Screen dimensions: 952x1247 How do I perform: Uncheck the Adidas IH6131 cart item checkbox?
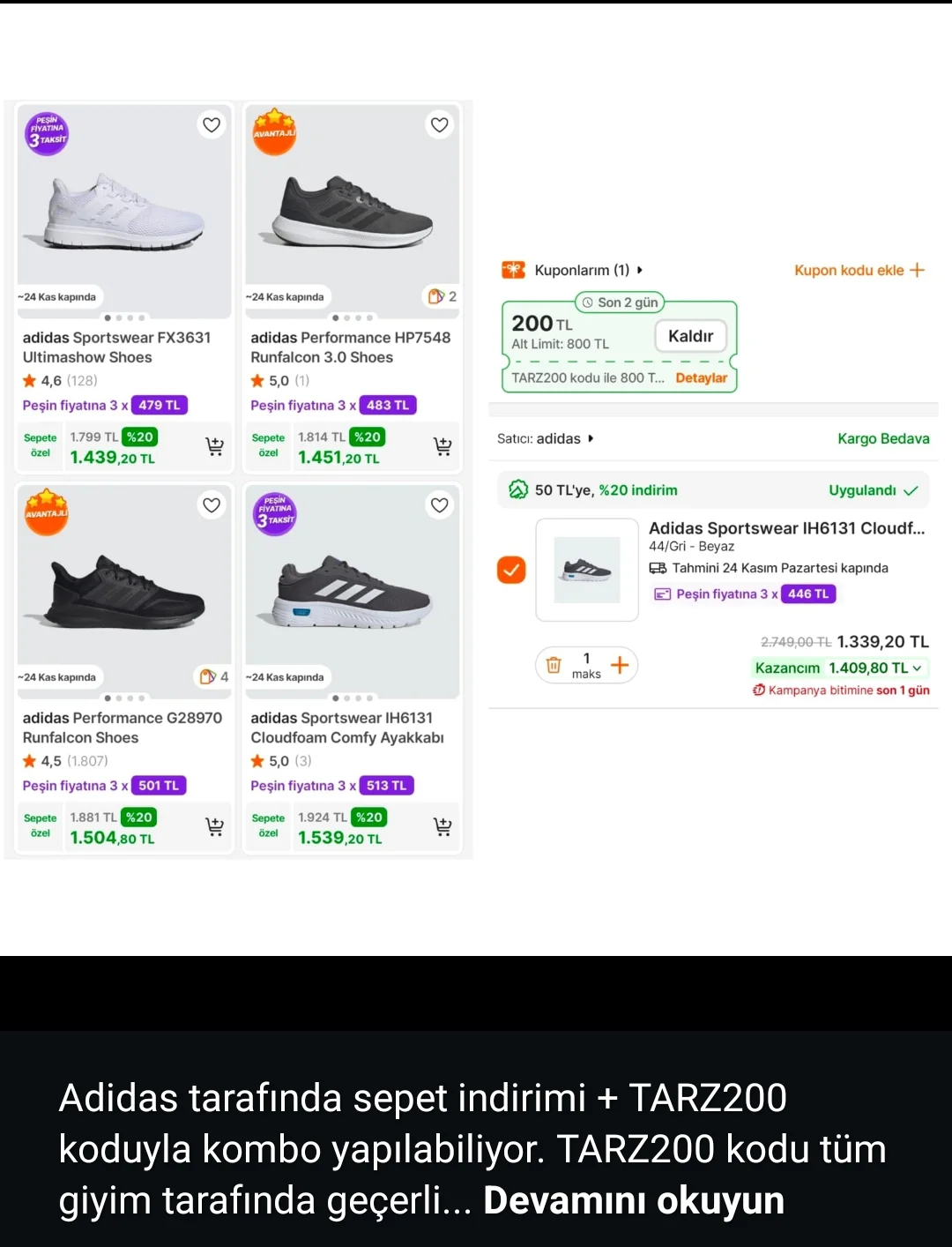tap(511, 570)
